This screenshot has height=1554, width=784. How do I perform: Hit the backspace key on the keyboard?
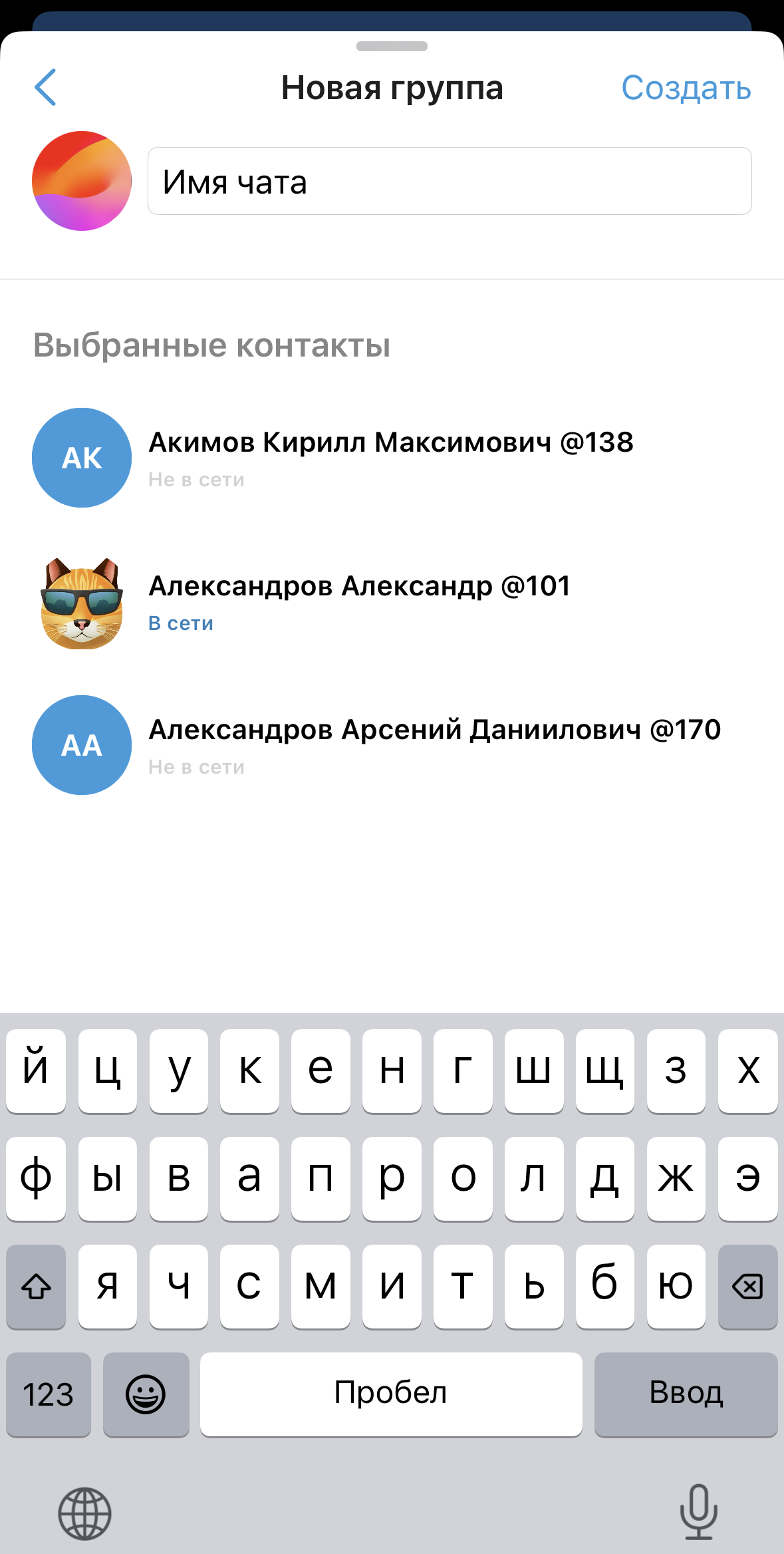pyautogui.click(x=747, y=1287)
